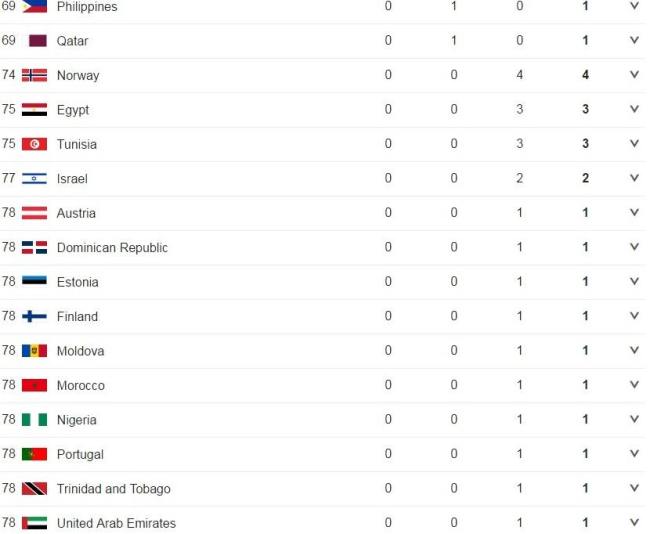Expand Nigeria's medal details
Screen dimensions: 650x534
634,420
